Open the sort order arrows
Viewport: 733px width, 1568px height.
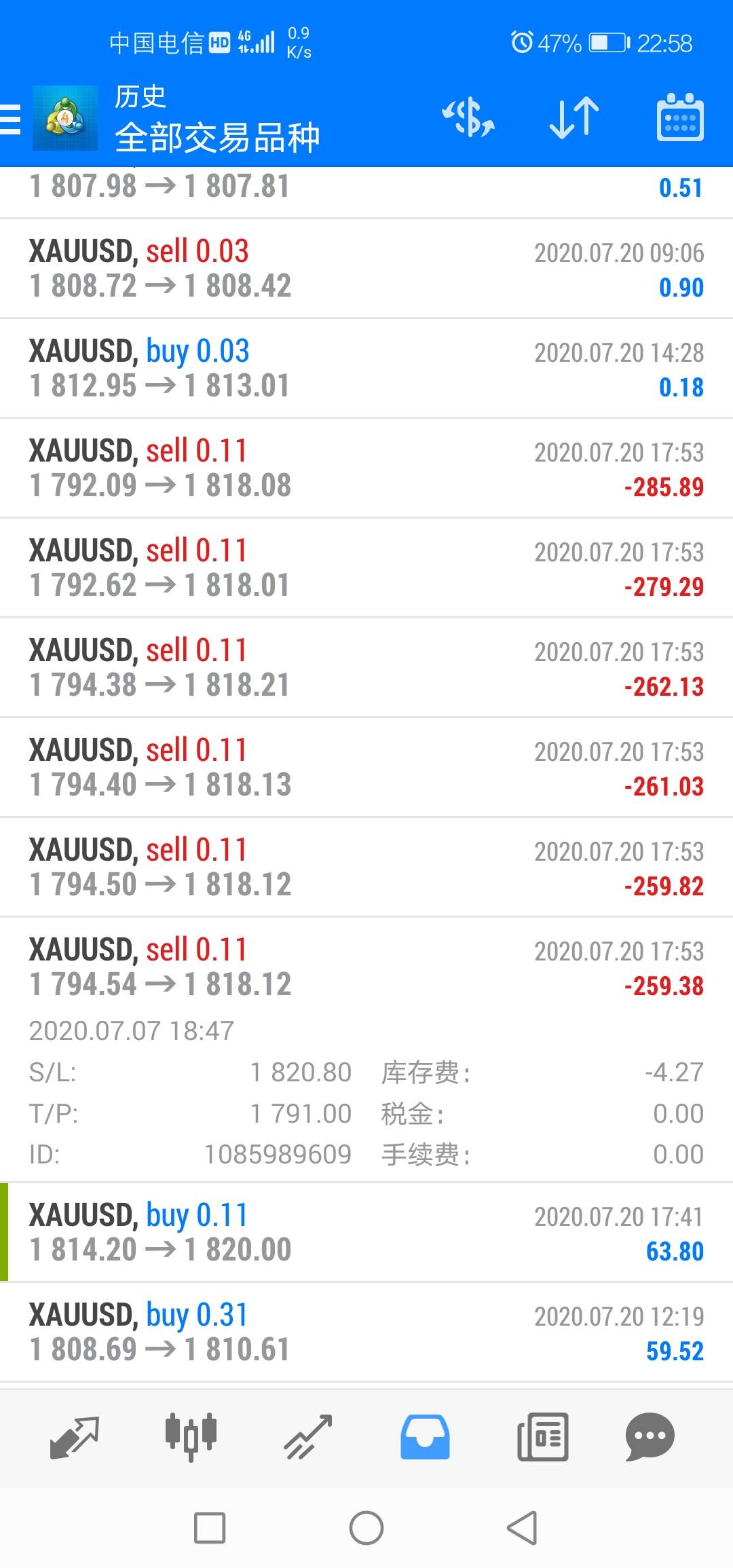coord(574,117)
